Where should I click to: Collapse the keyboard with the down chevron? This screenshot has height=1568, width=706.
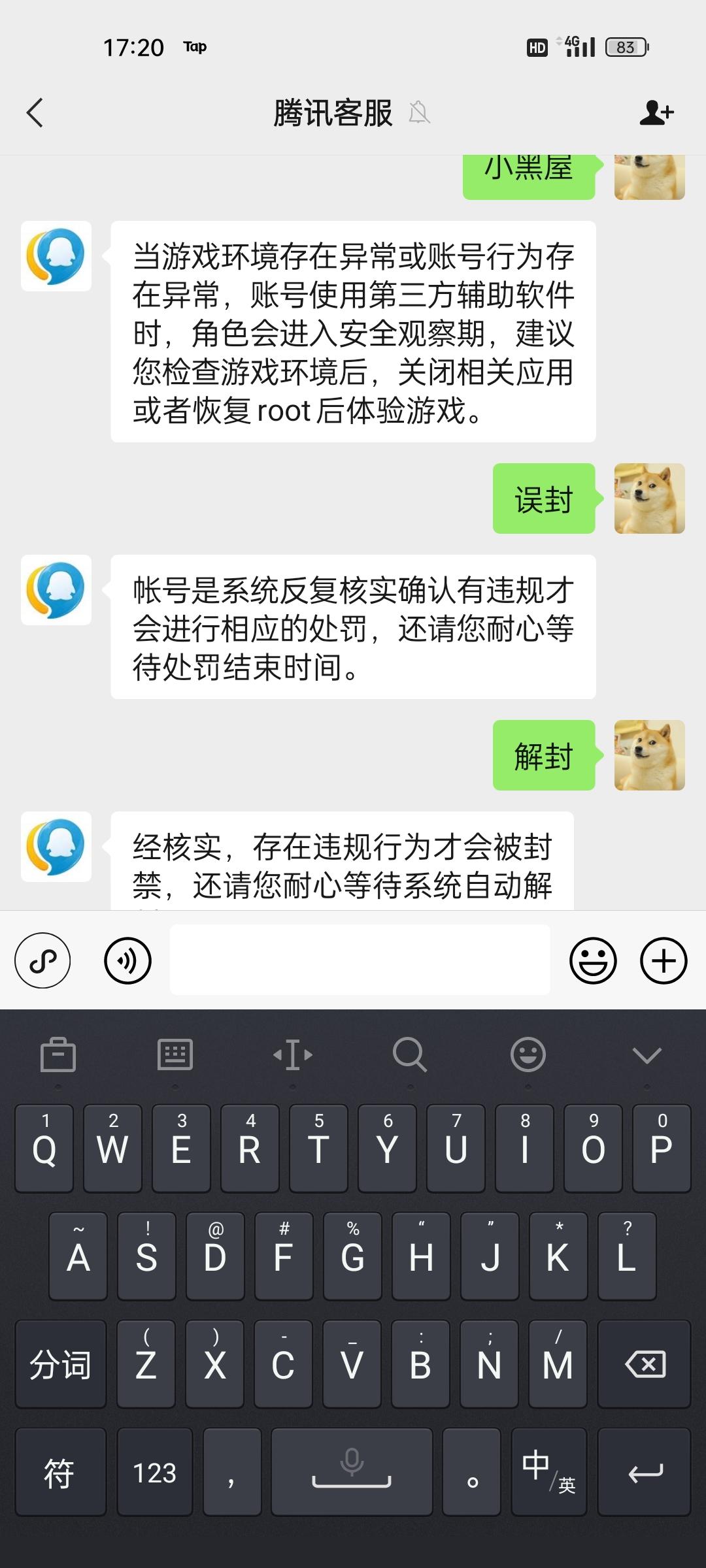(647, 1053)
